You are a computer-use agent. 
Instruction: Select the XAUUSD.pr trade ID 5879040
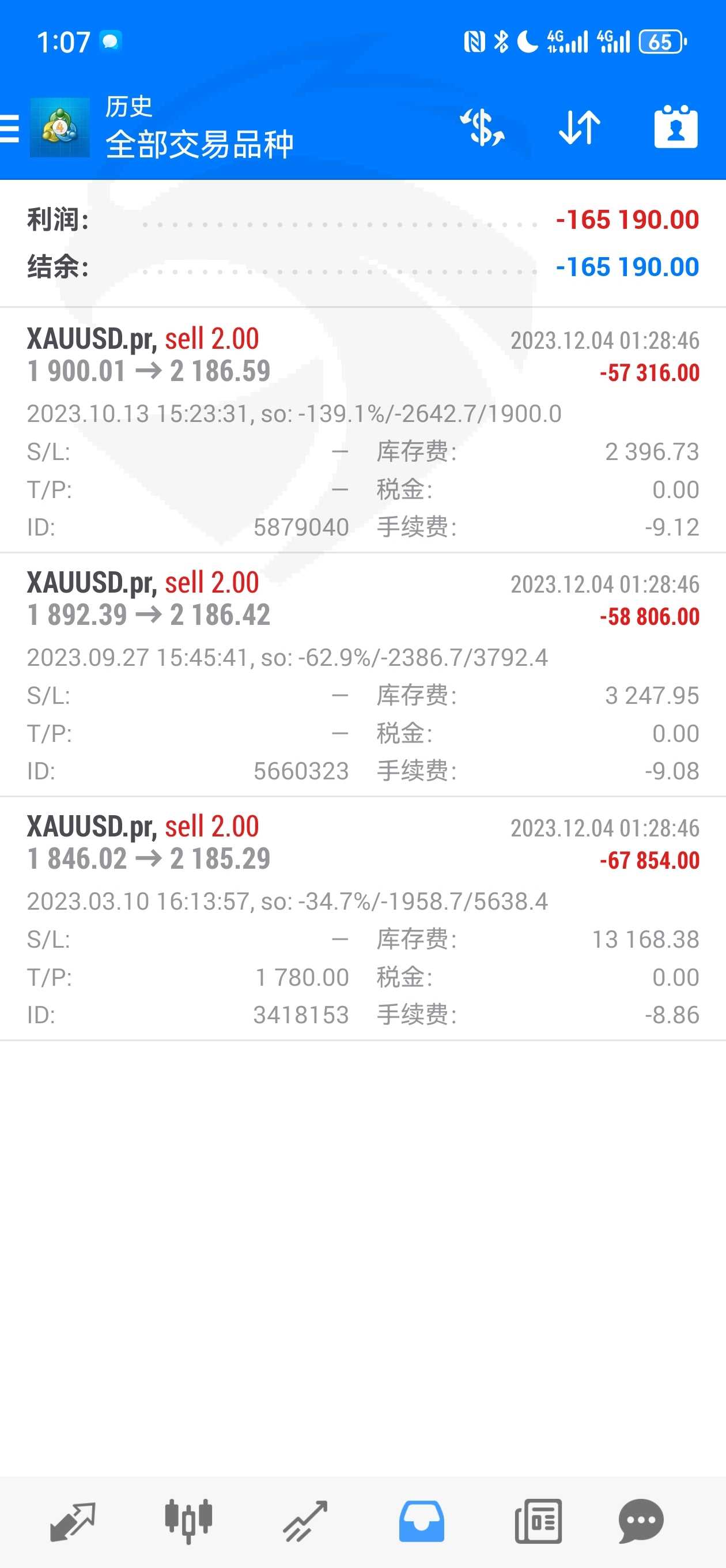[362, 431]
